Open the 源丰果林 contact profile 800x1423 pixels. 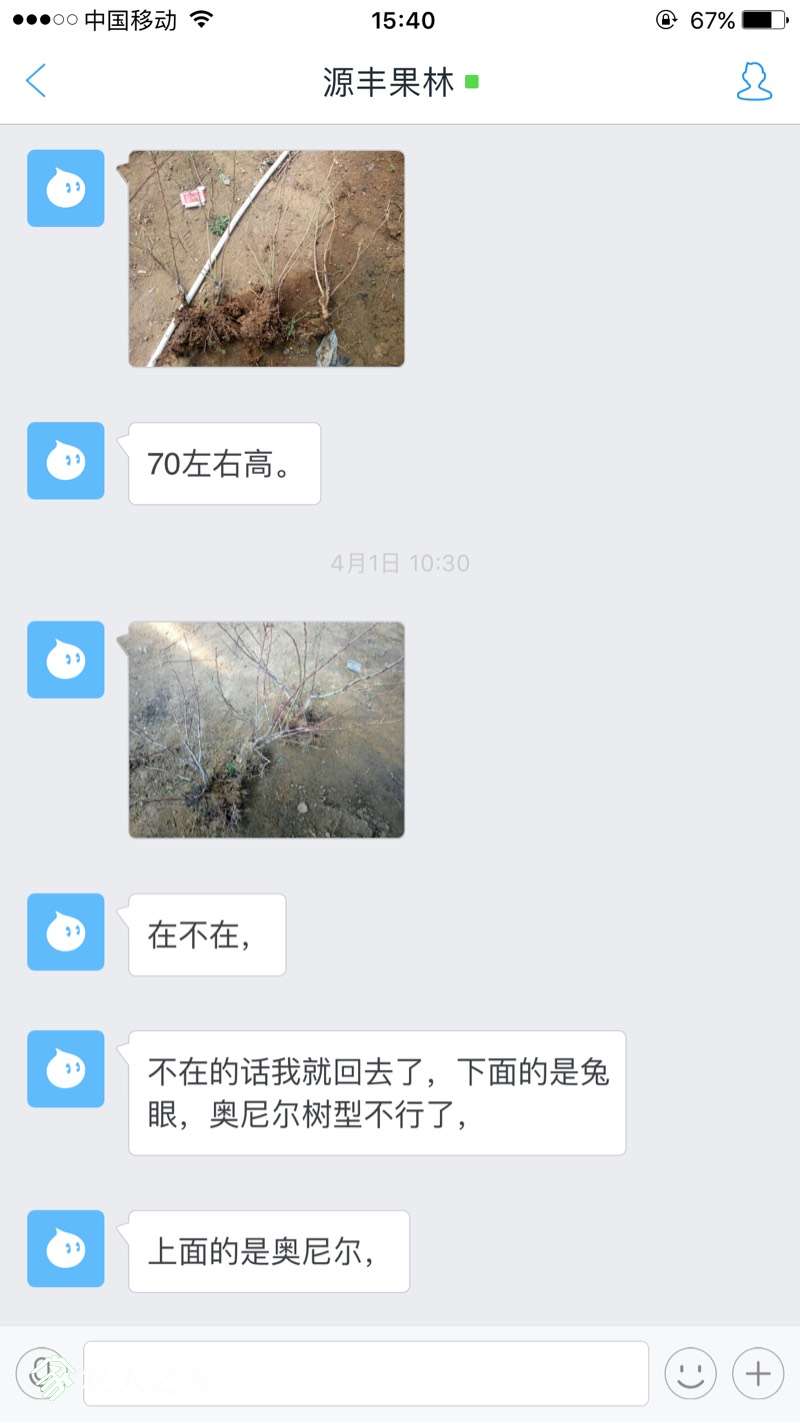(x=754, y=81)
